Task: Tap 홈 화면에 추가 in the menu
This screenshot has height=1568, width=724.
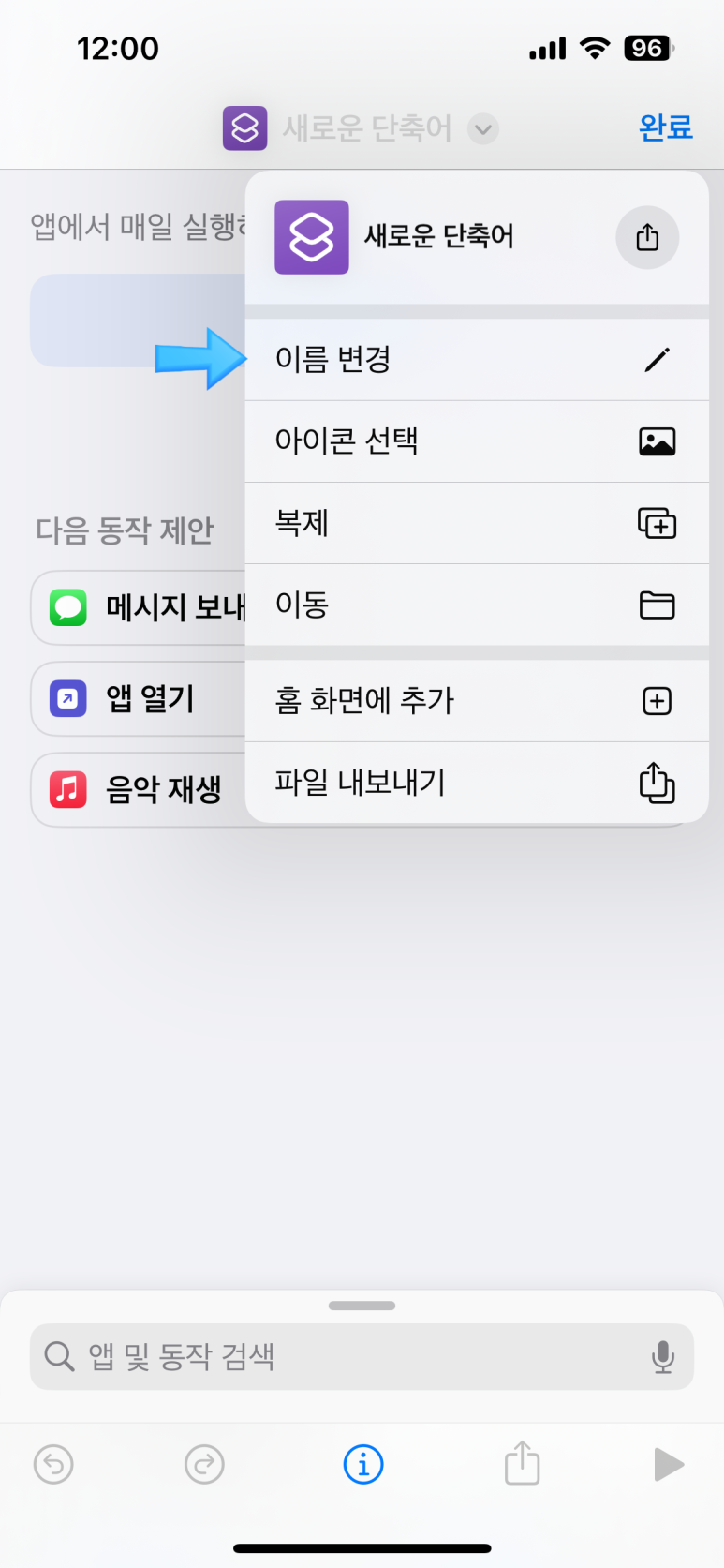Action: [476, 701]
